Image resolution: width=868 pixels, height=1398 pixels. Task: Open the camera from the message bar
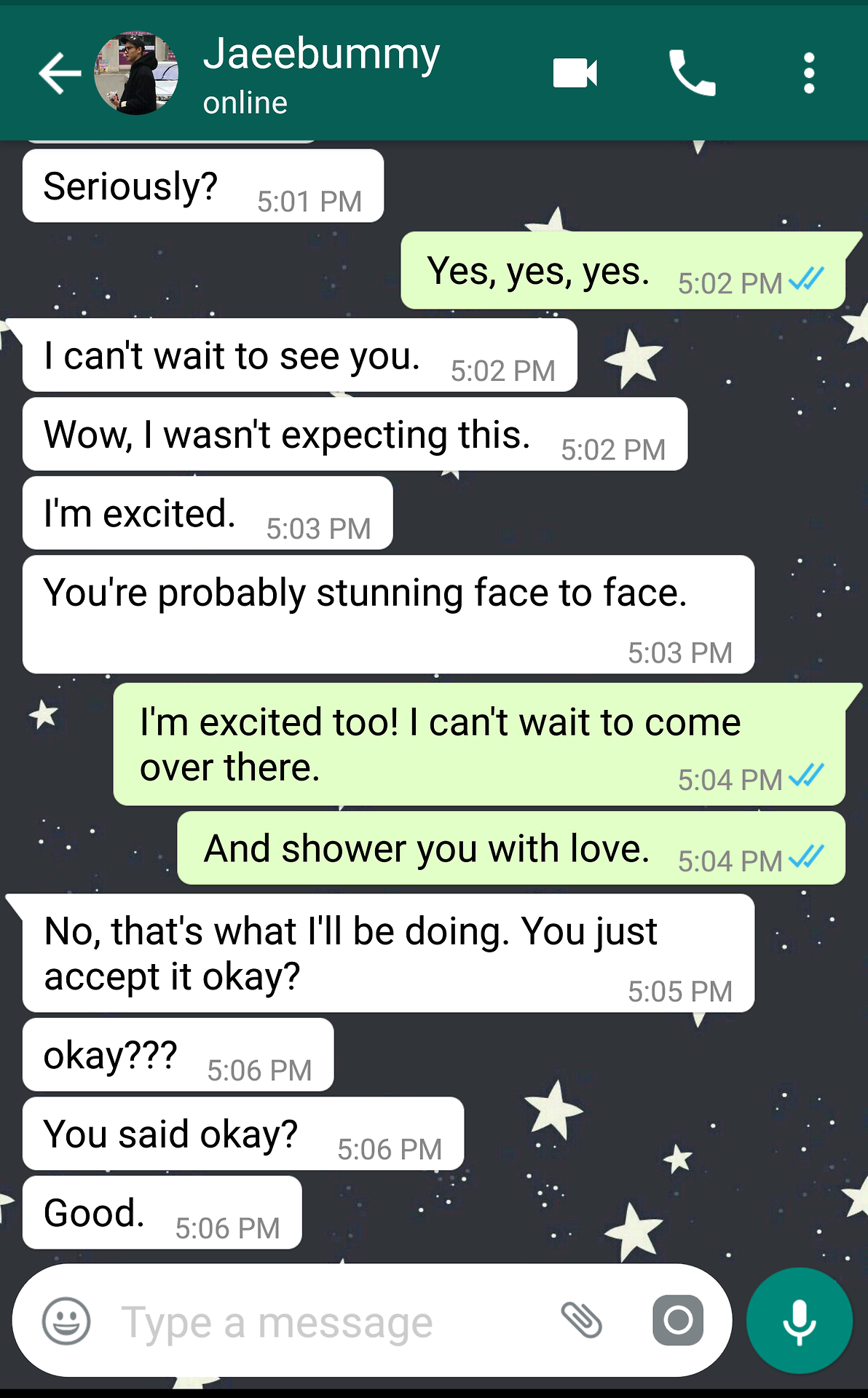[x=678, y=1320]
